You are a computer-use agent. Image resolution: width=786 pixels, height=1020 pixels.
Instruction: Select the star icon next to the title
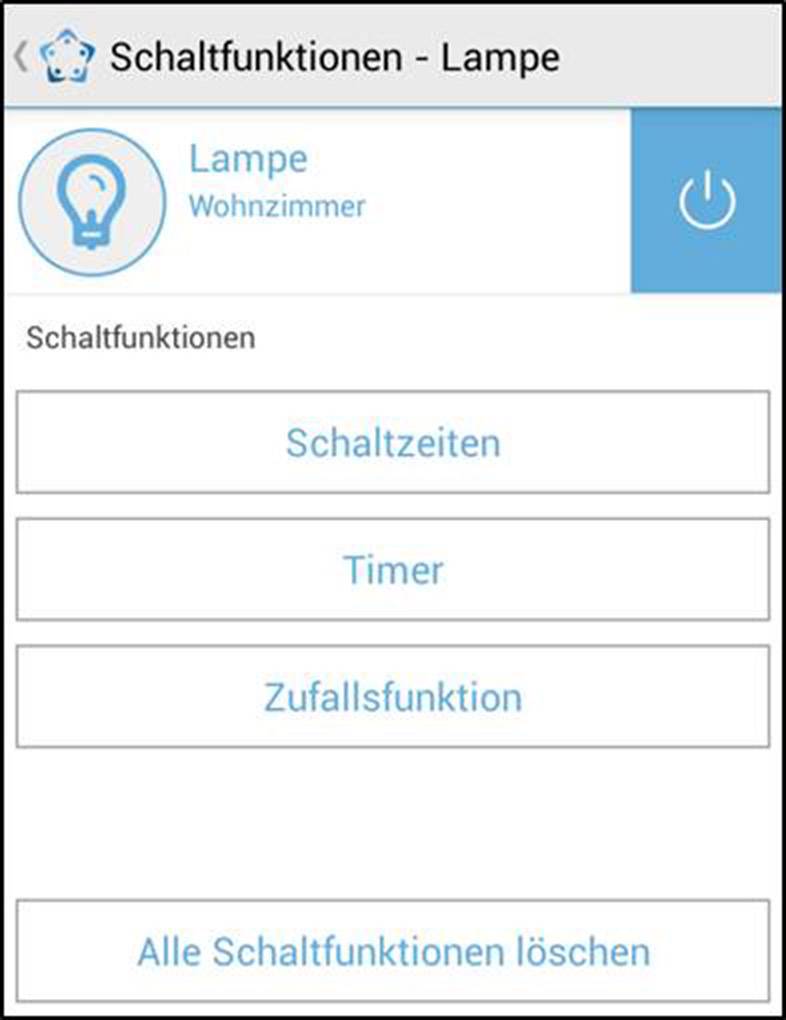click(66, 55)
